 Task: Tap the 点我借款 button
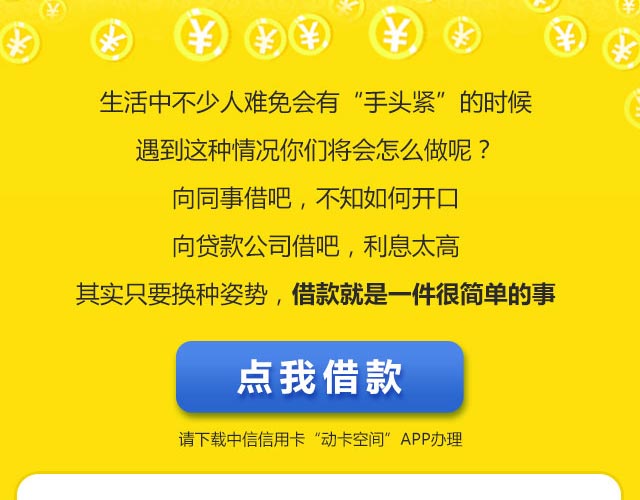pyautogui.click(x=320, y=377)
